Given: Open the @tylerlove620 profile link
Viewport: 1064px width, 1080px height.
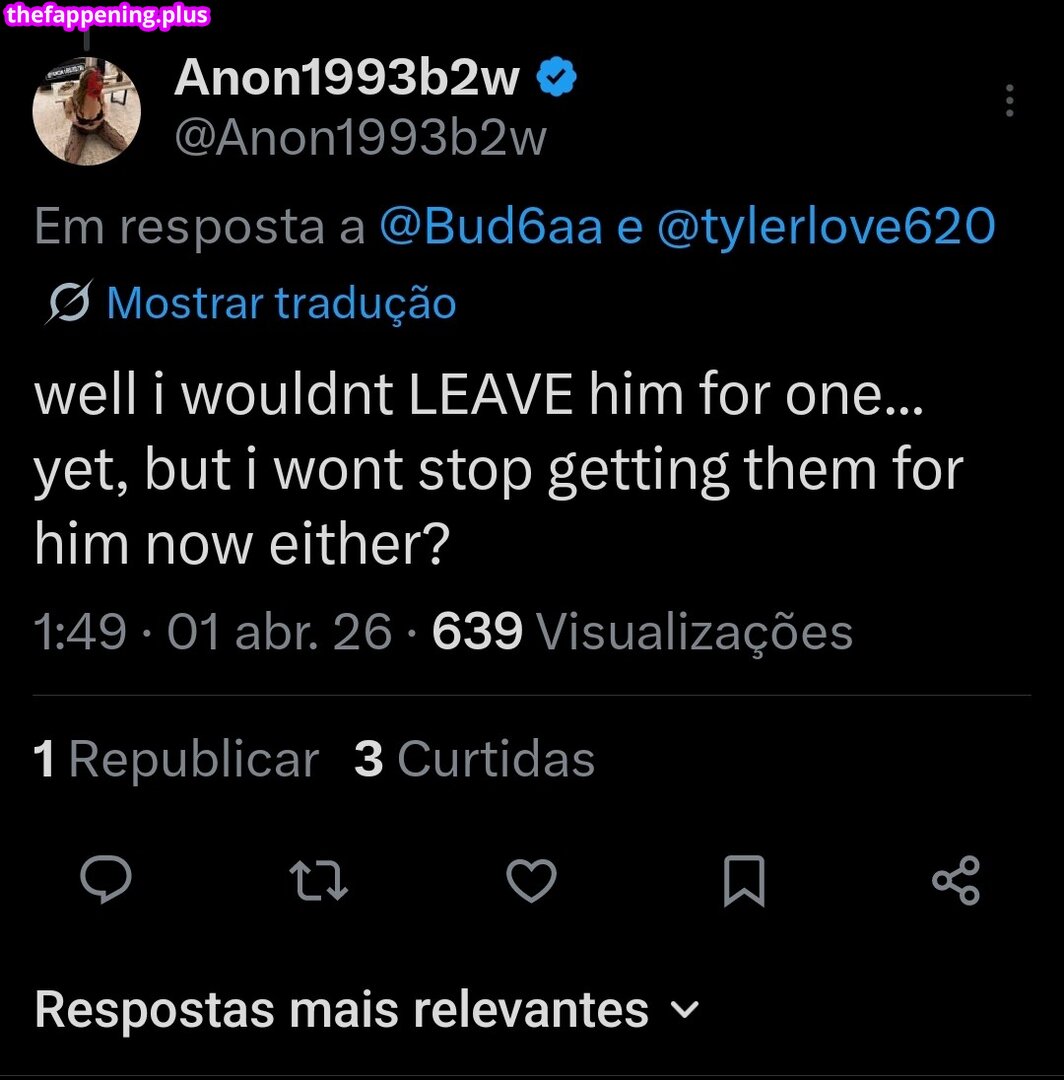Looking at the screenshot, I should pyautogui.click(x=826, y=228).
